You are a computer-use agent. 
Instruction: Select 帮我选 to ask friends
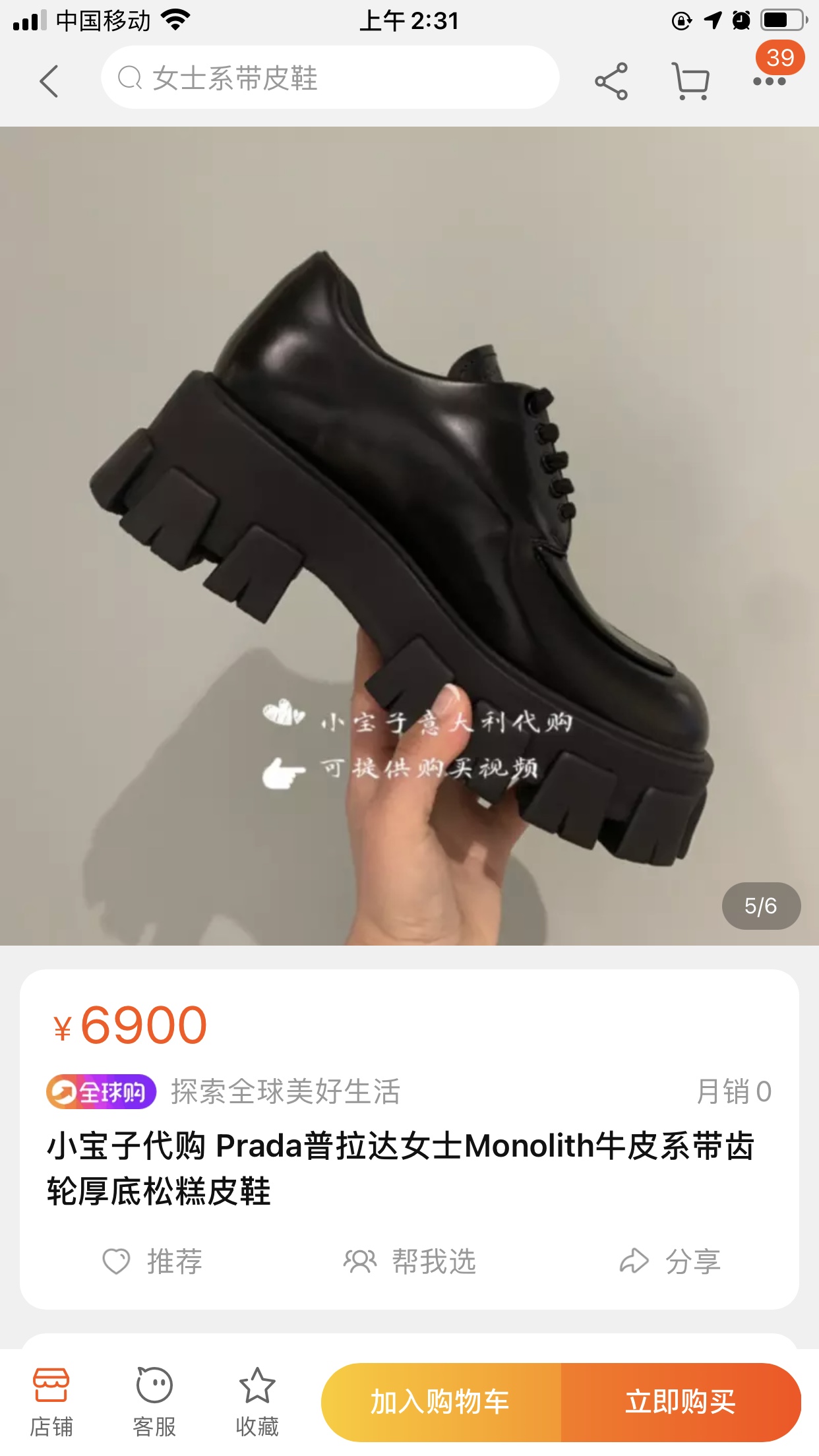[409, 1261]
